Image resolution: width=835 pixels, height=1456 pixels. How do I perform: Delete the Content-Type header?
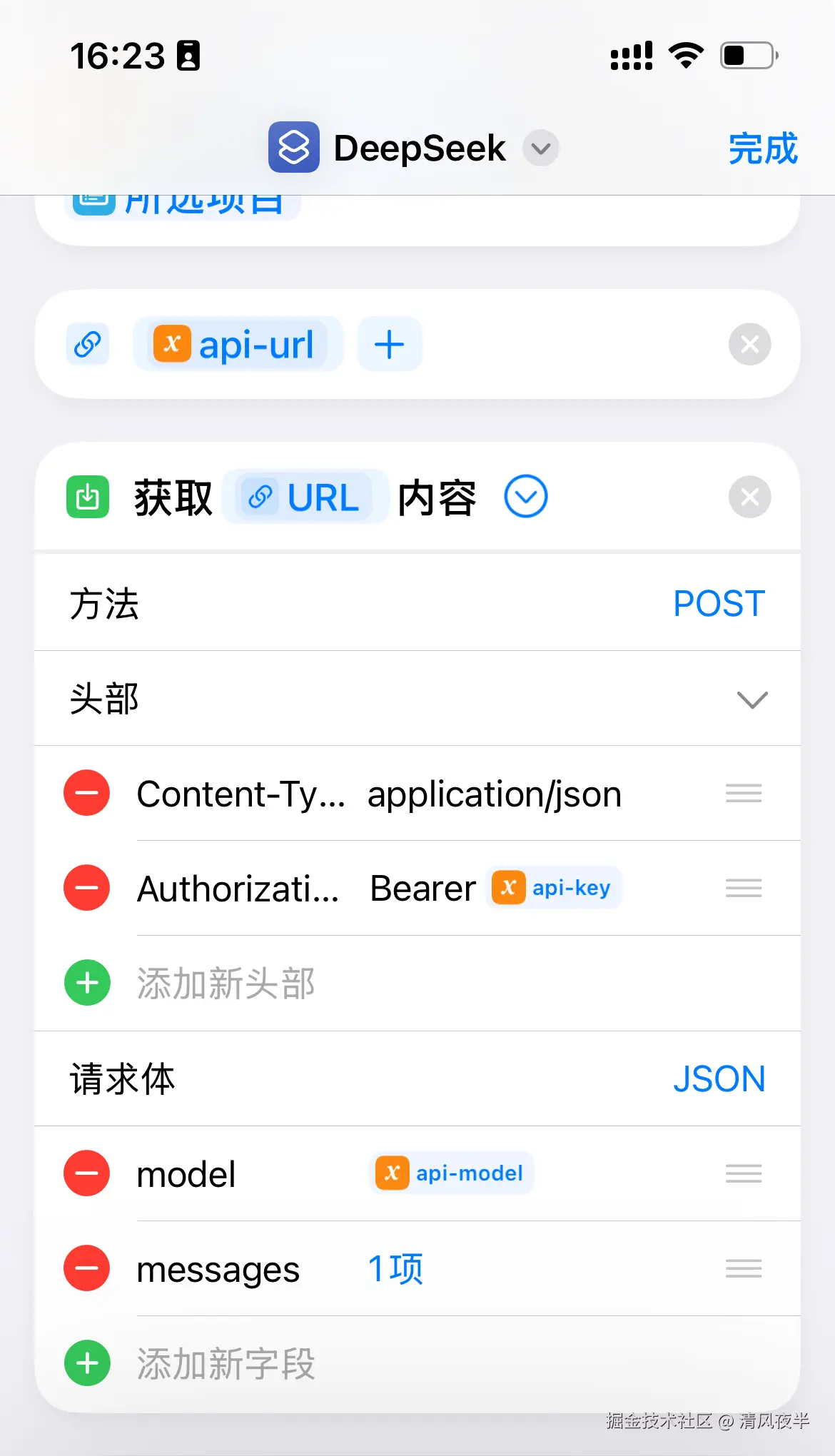(x=86, y=793)
